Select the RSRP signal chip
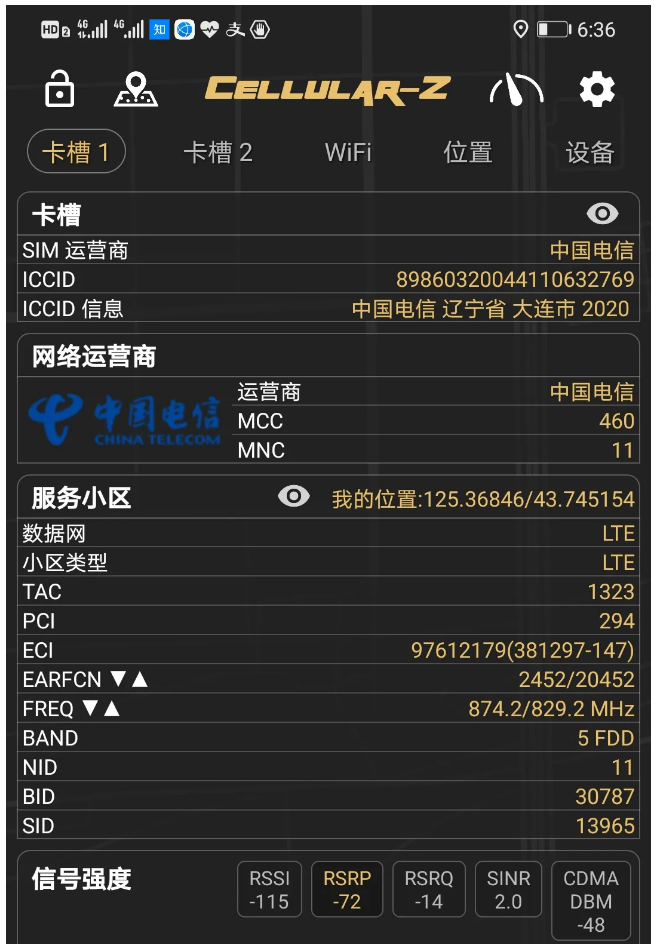The width and height of the screenshot is (658, 944). pos(347,889)
